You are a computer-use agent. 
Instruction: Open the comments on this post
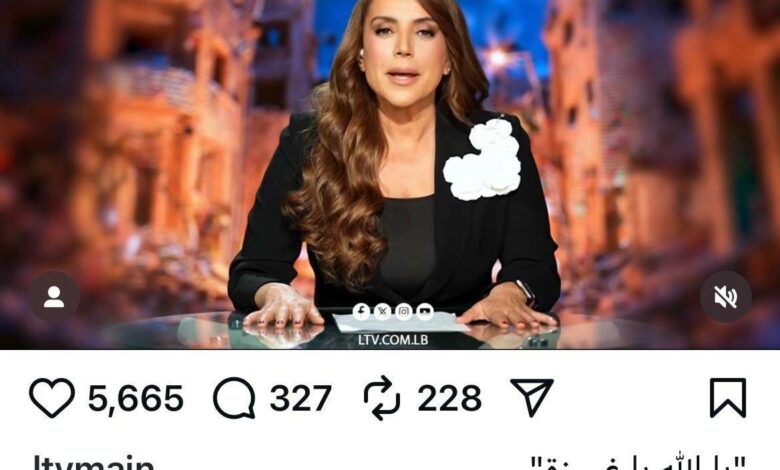click(x=235, y=400)
